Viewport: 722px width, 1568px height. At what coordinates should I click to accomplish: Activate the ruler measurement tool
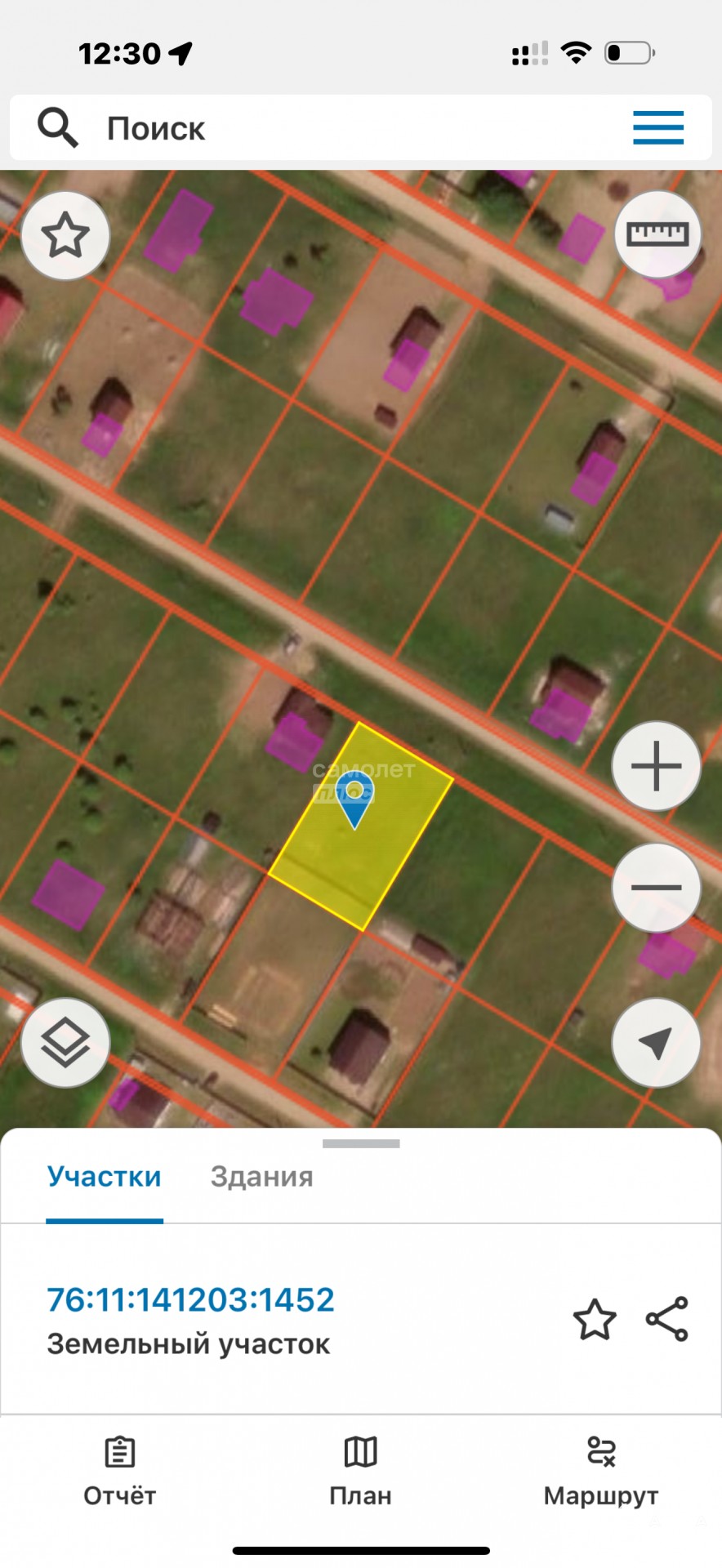click(x=657, y=235)
